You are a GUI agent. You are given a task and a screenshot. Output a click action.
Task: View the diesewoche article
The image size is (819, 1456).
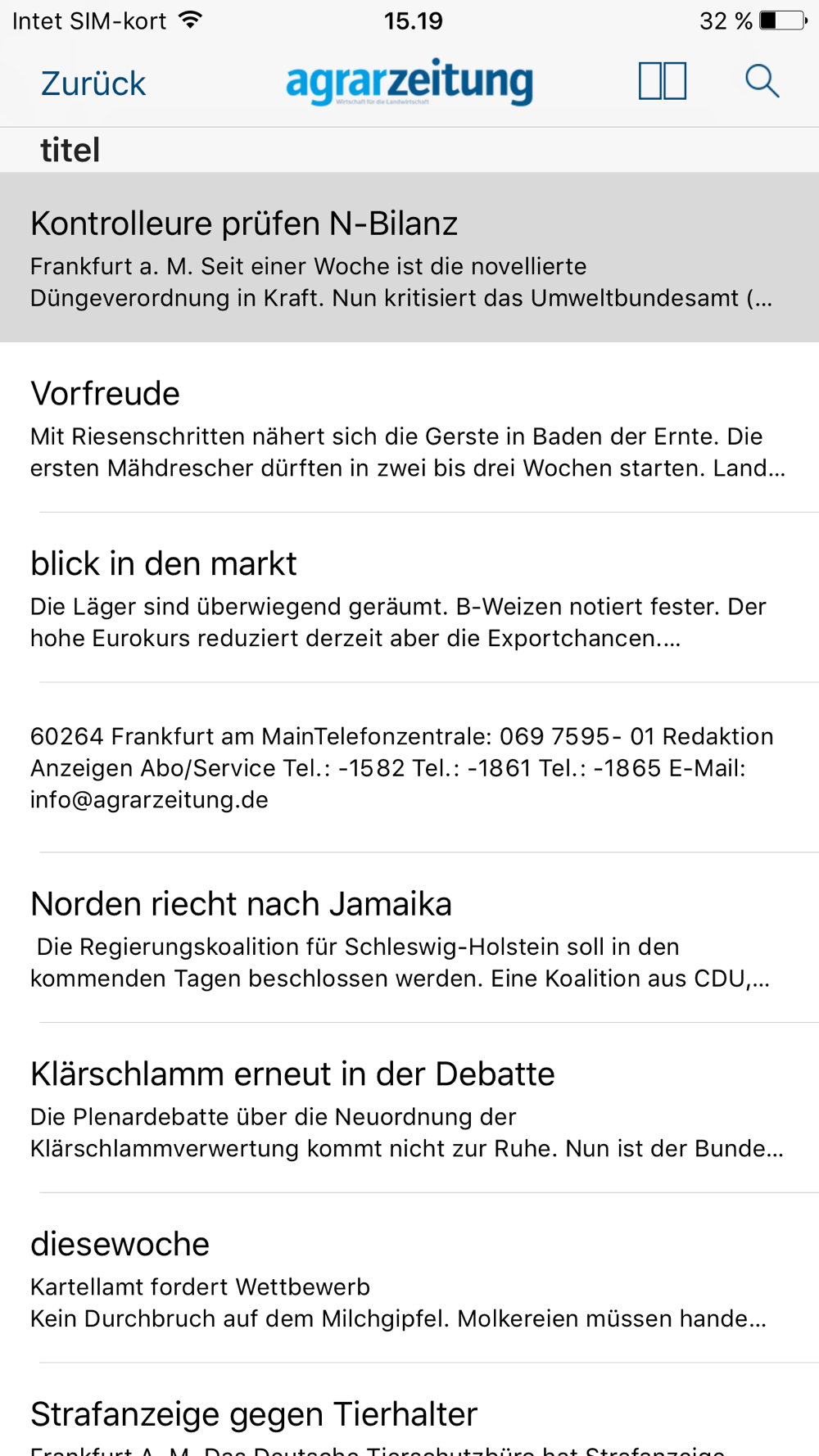(x=409, y=1279)
